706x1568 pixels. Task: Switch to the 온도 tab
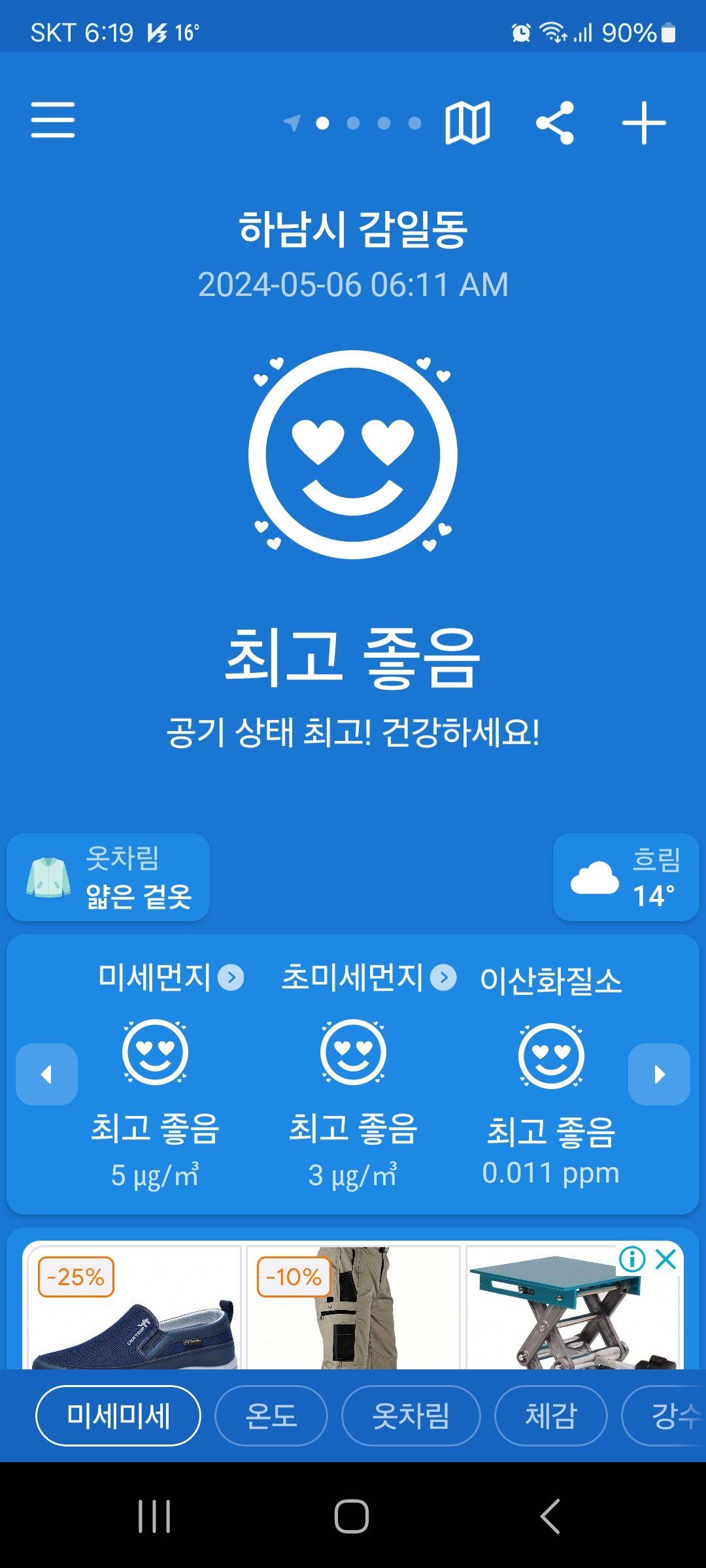click(271, 1416)
